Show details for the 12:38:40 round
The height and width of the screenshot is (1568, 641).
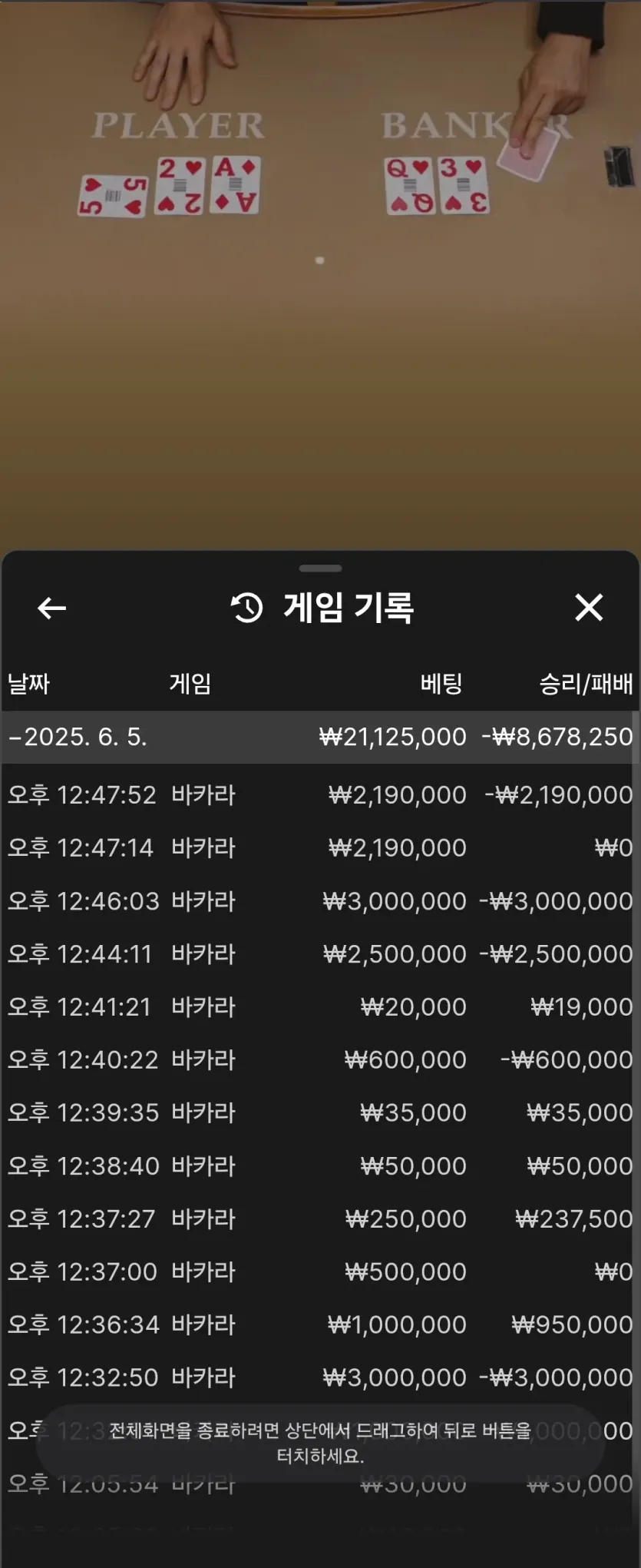click(320, 1165)
